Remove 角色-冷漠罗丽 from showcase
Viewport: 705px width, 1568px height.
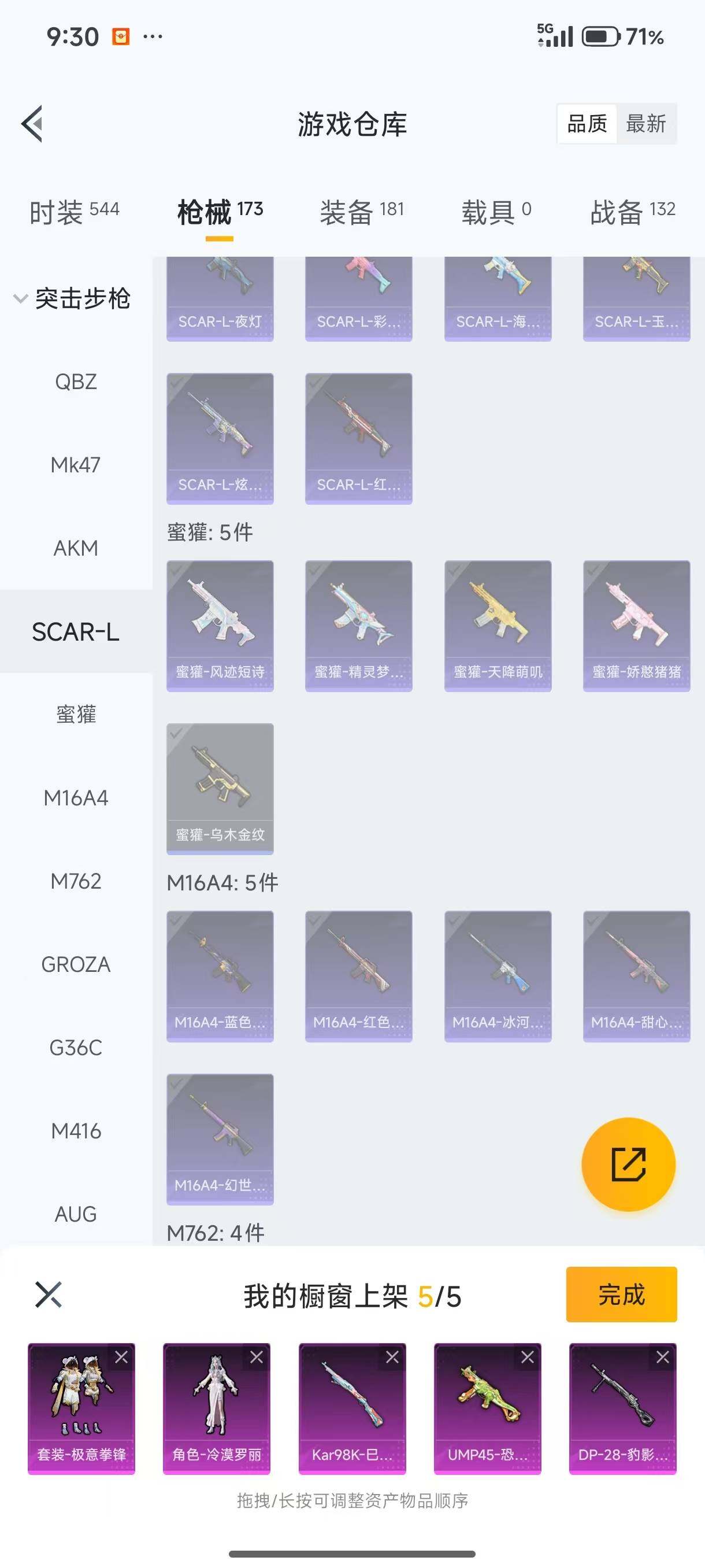(257, 1357)
